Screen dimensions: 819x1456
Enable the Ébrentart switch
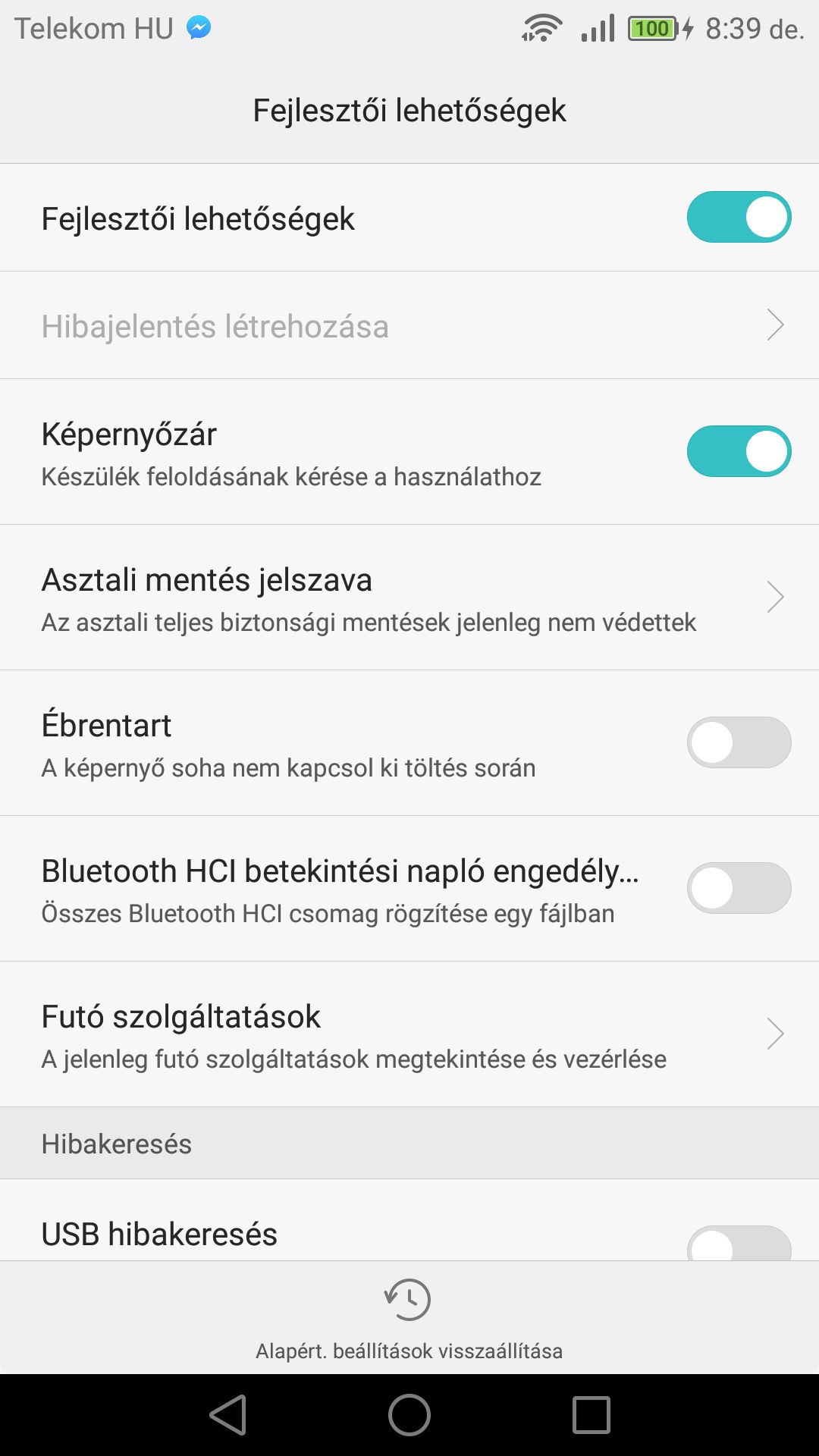(x=739, y=742)
